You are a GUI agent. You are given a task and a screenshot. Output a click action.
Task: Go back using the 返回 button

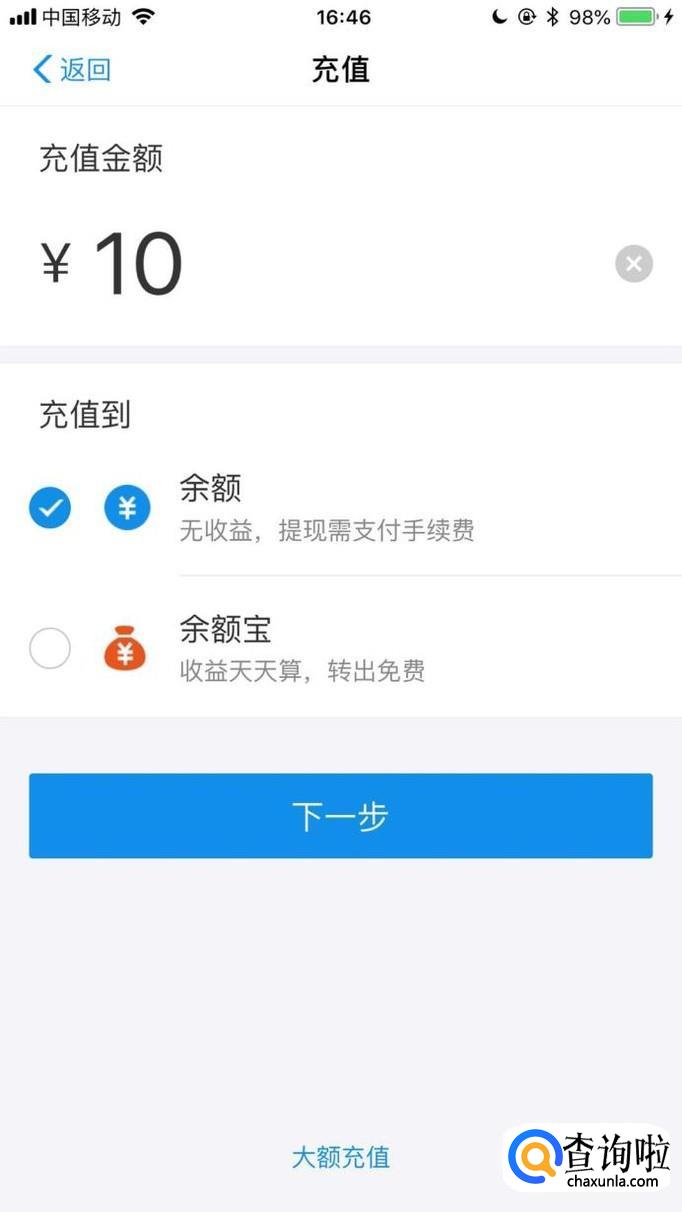(71, 70)
